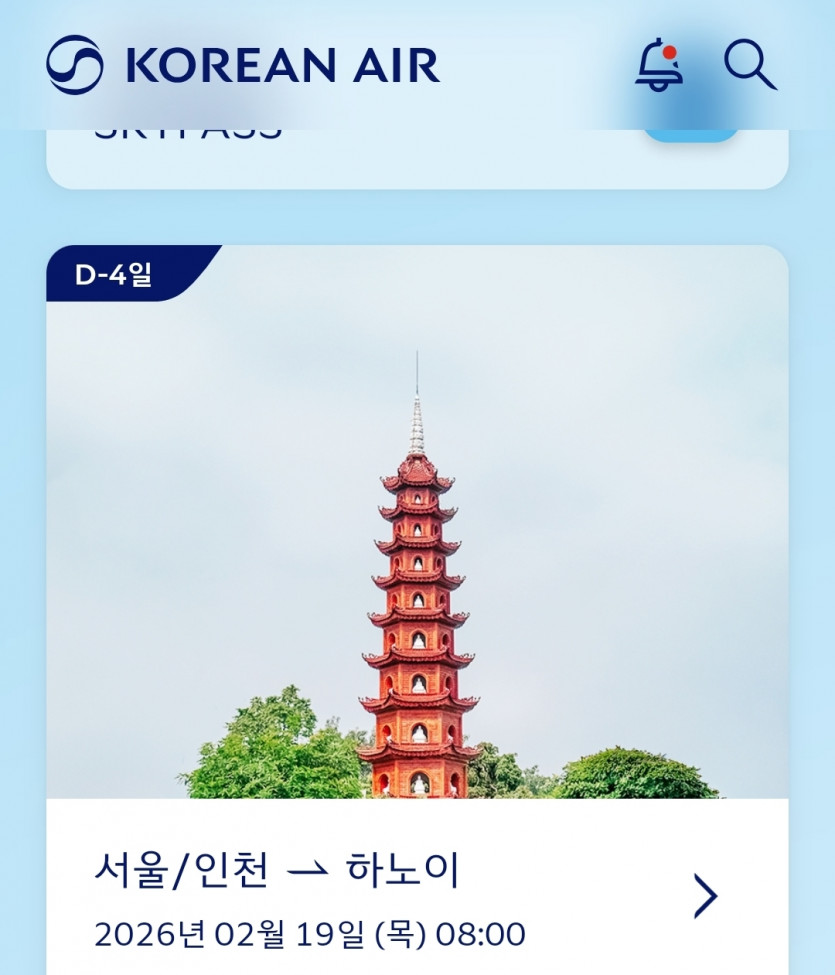Open the notifications bell
The height and width of the screenshot is (975, 835).
659,66
